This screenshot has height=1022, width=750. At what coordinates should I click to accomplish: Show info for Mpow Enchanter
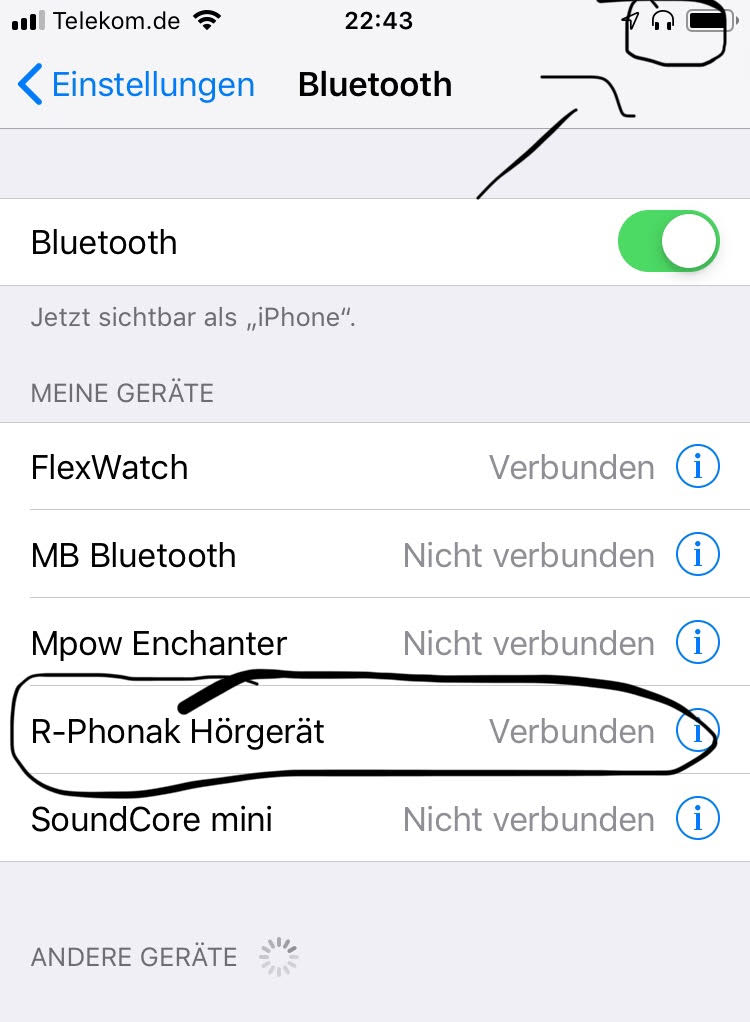point(697,643)
